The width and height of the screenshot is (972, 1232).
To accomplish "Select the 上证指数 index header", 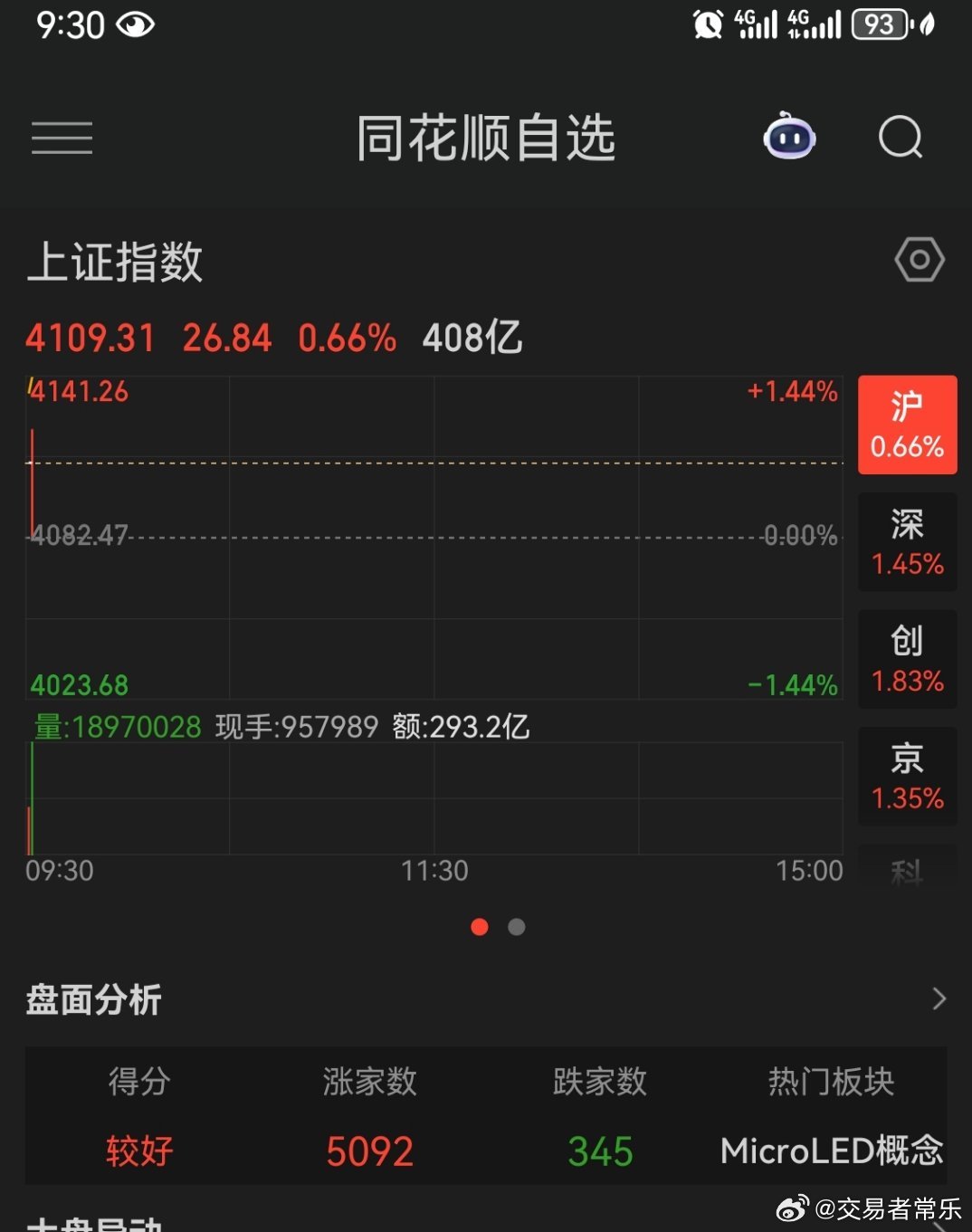I will [x=114, y=263].
